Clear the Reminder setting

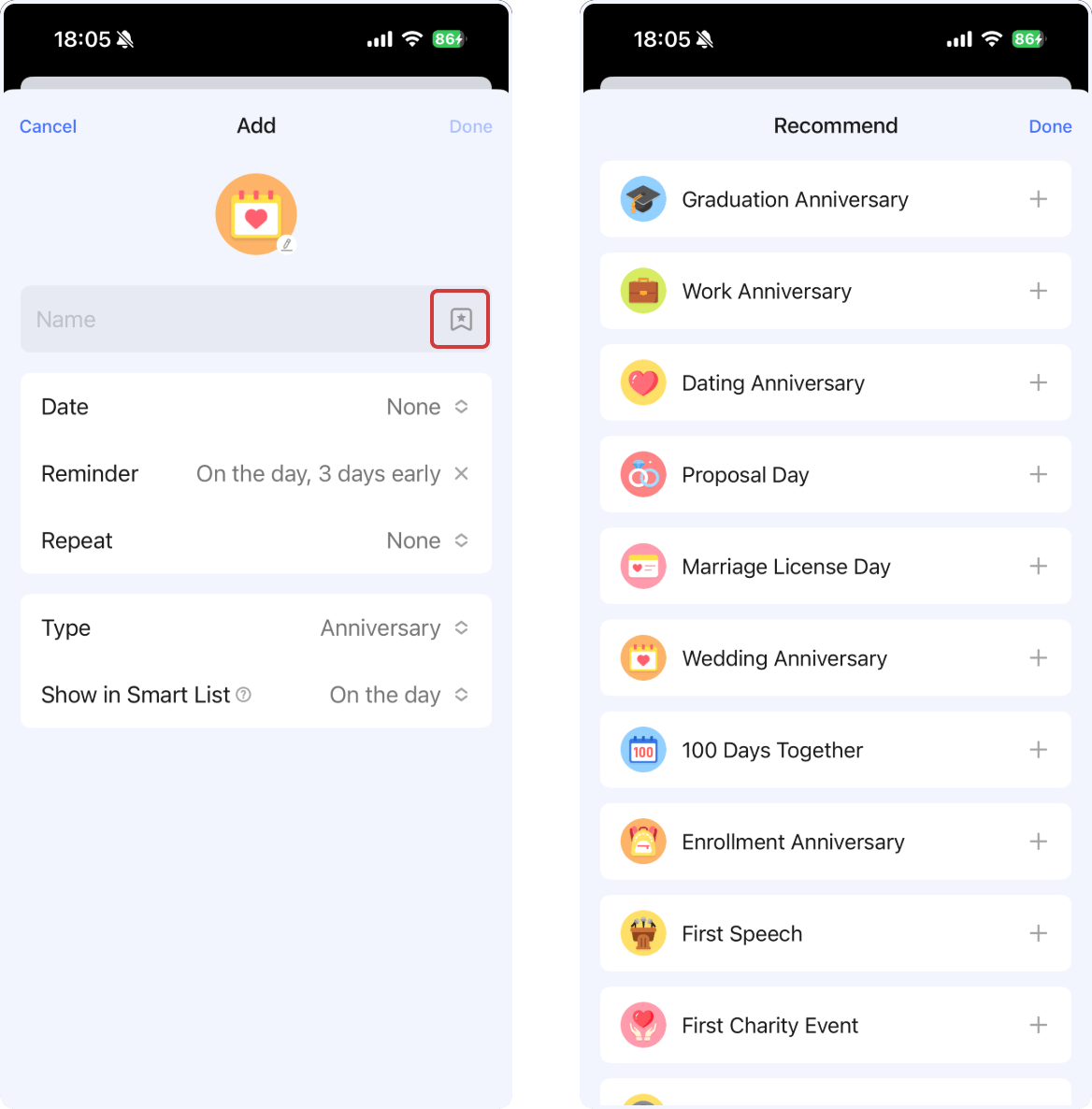click(x=461, y=474)
